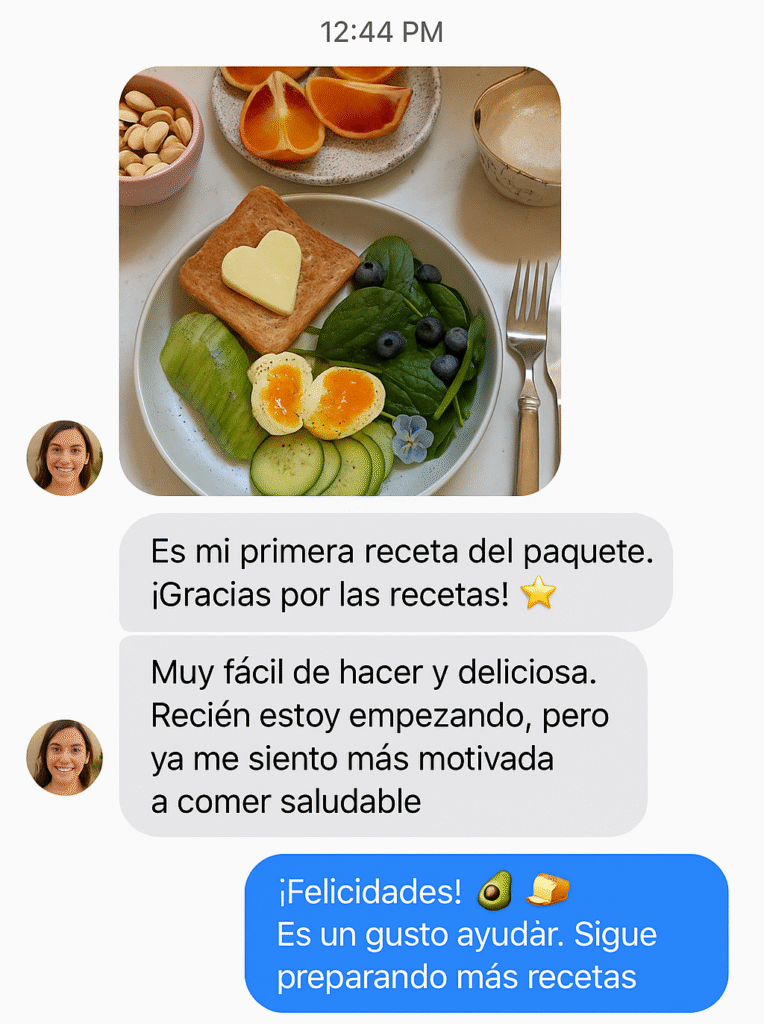764x1024 pixels.
Task: Open the shared breakfast plate photo
Action: click(x=340, y=281)
